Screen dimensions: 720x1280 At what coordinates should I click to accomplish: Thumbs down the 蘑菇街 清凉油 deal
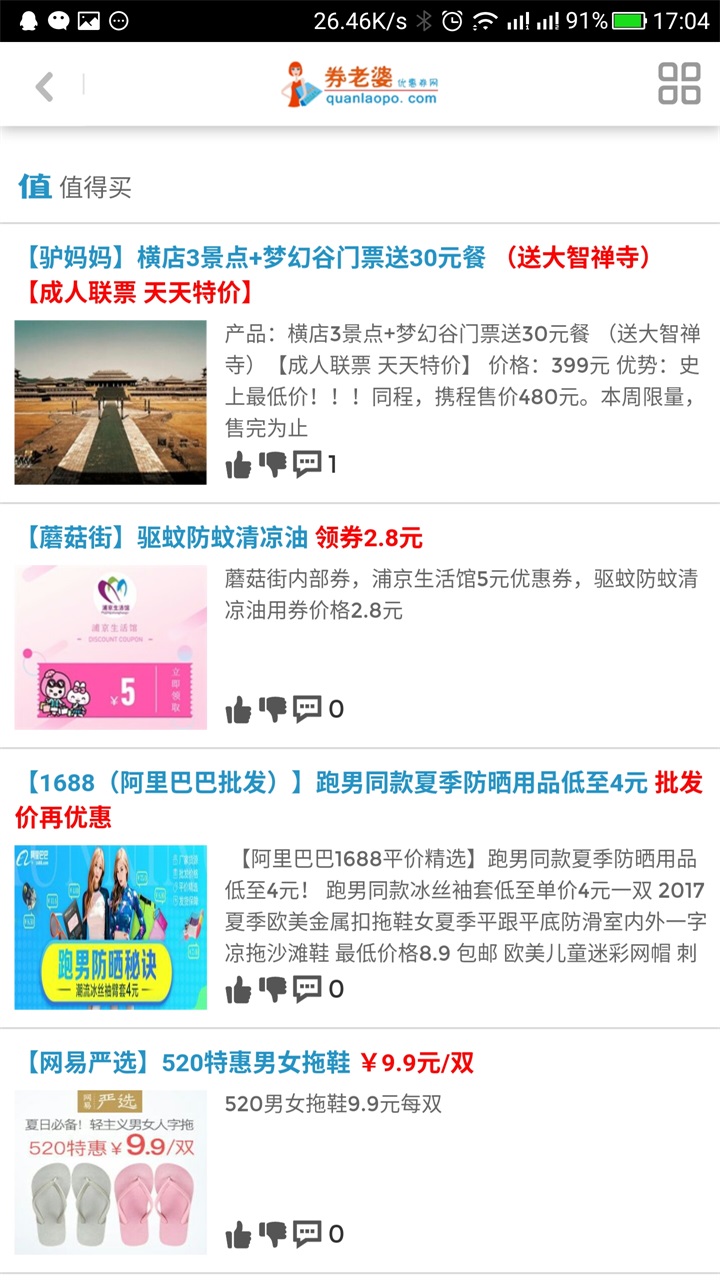coord(273,709)
